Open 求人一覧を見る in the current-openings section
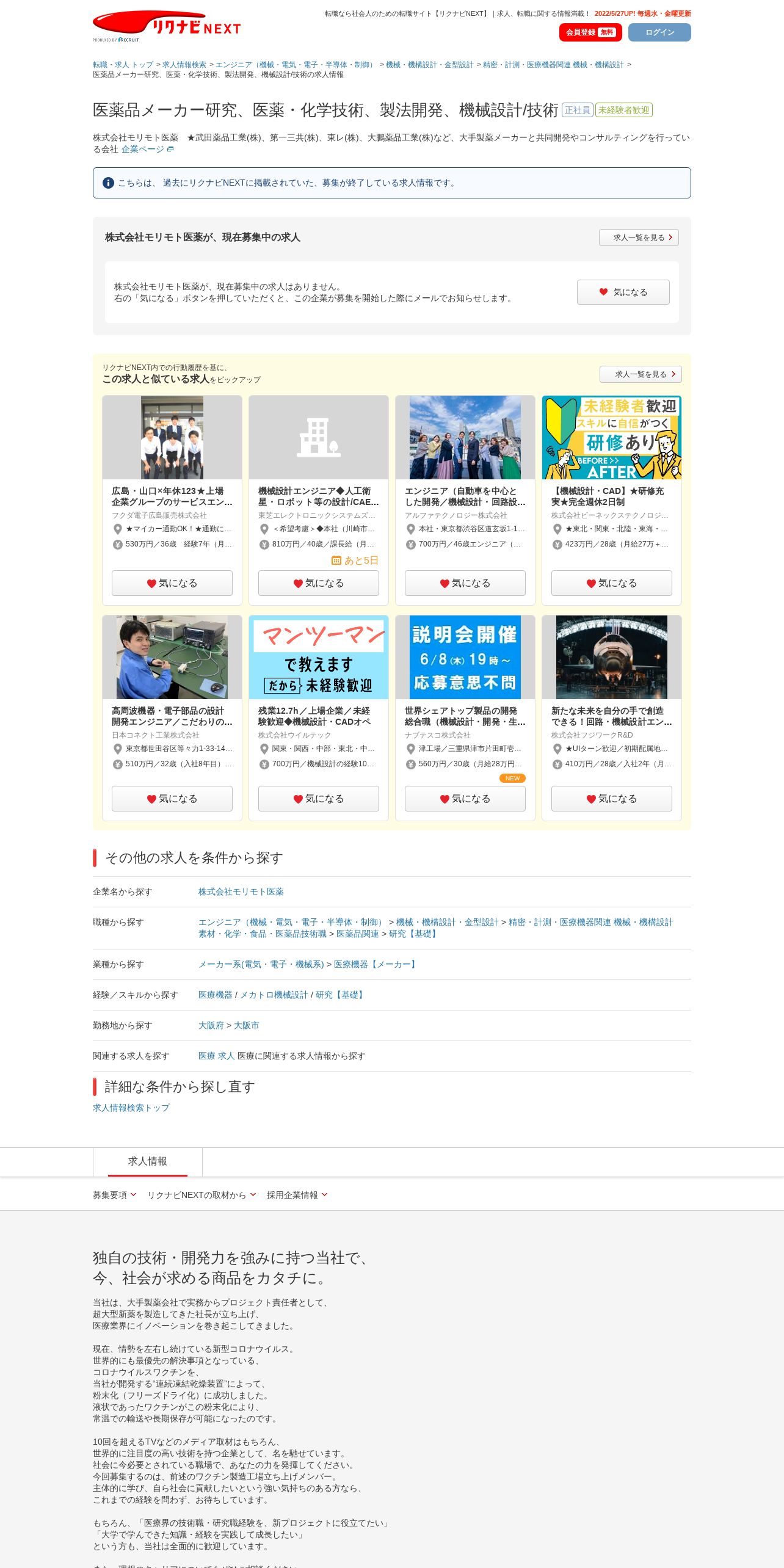Screen dimensions: 784x1568 pyautogui.click(x=639, y=238)
